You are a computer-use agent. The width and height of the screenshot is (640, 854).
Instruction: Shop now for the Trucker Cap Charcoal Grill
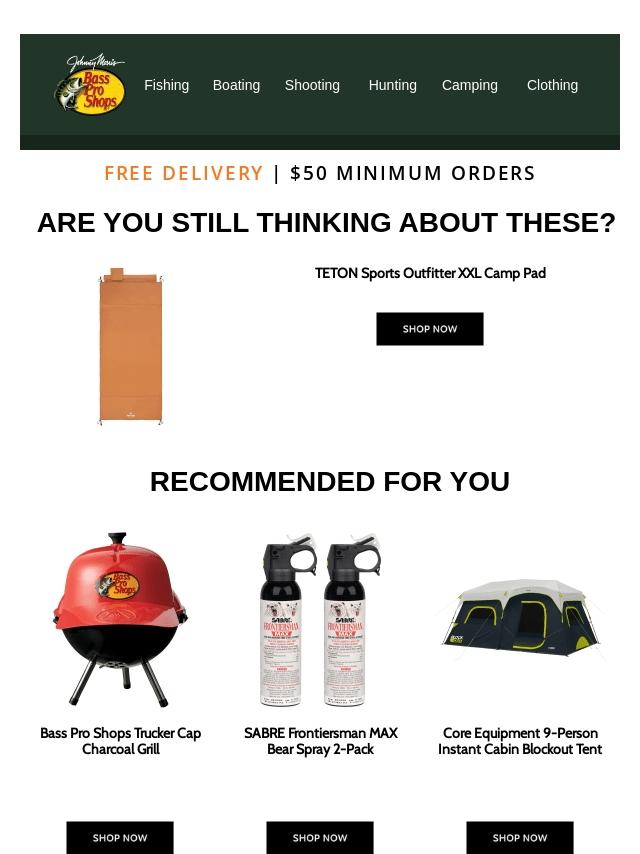point(120,837)
